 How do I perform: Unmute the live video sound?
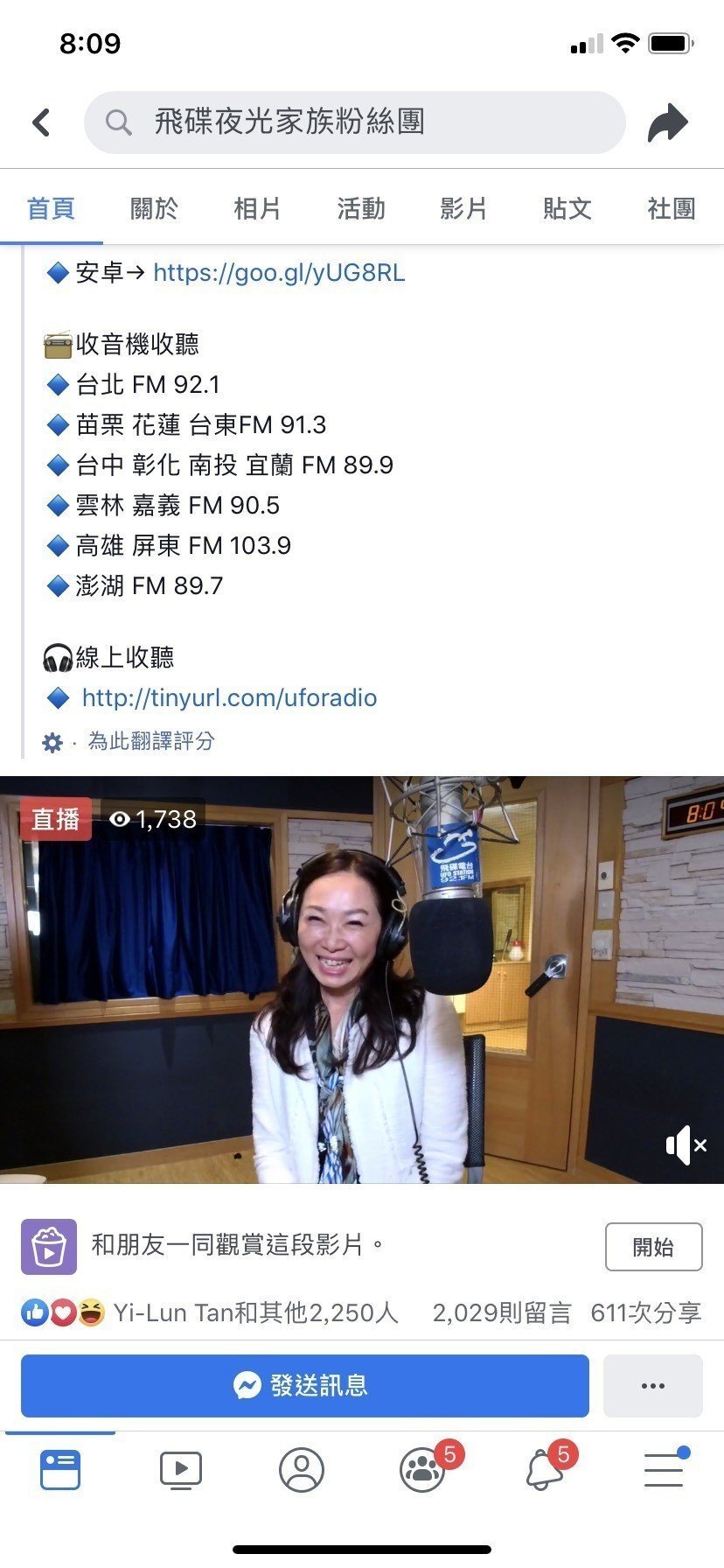point(686,1144)
